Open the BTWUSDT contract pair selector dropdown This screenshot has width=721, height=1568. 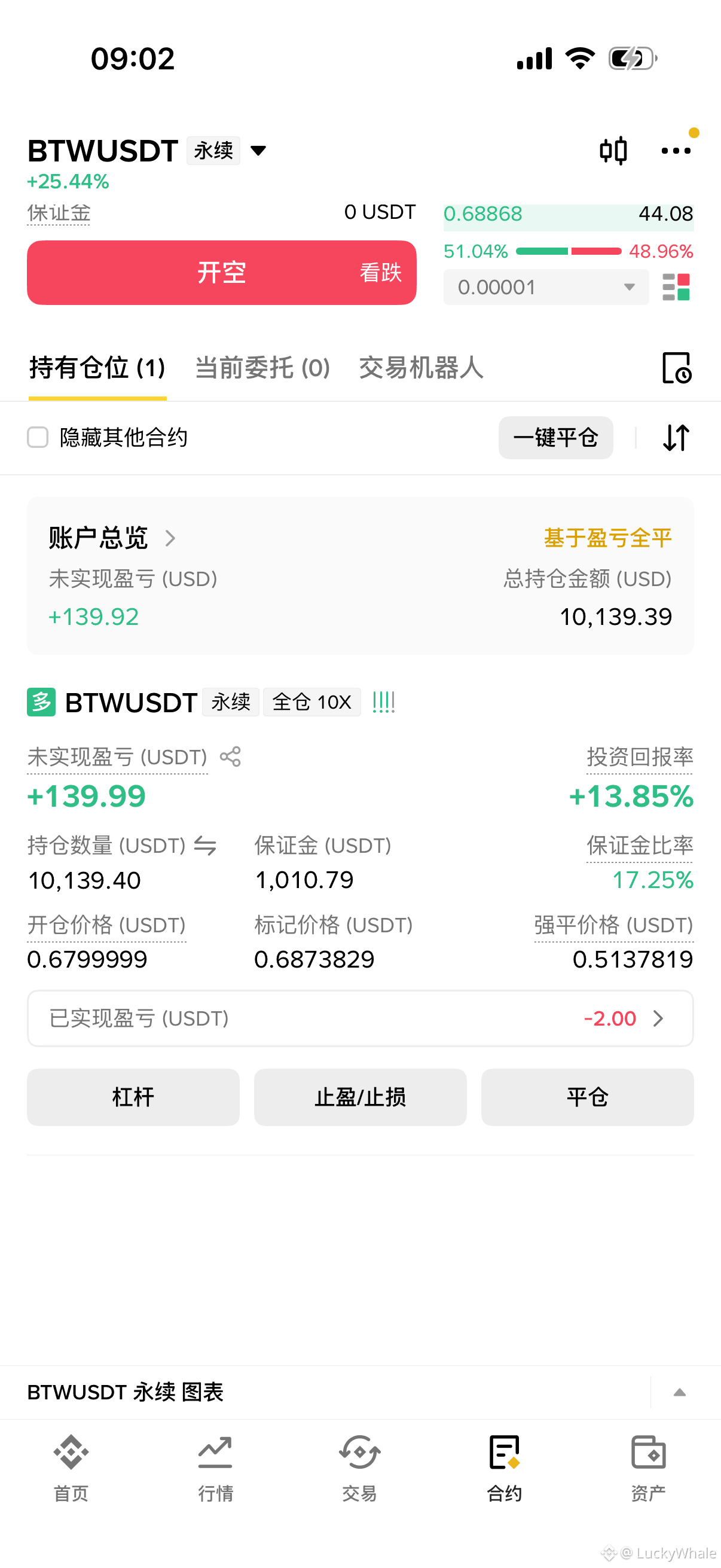click(259, 150)
